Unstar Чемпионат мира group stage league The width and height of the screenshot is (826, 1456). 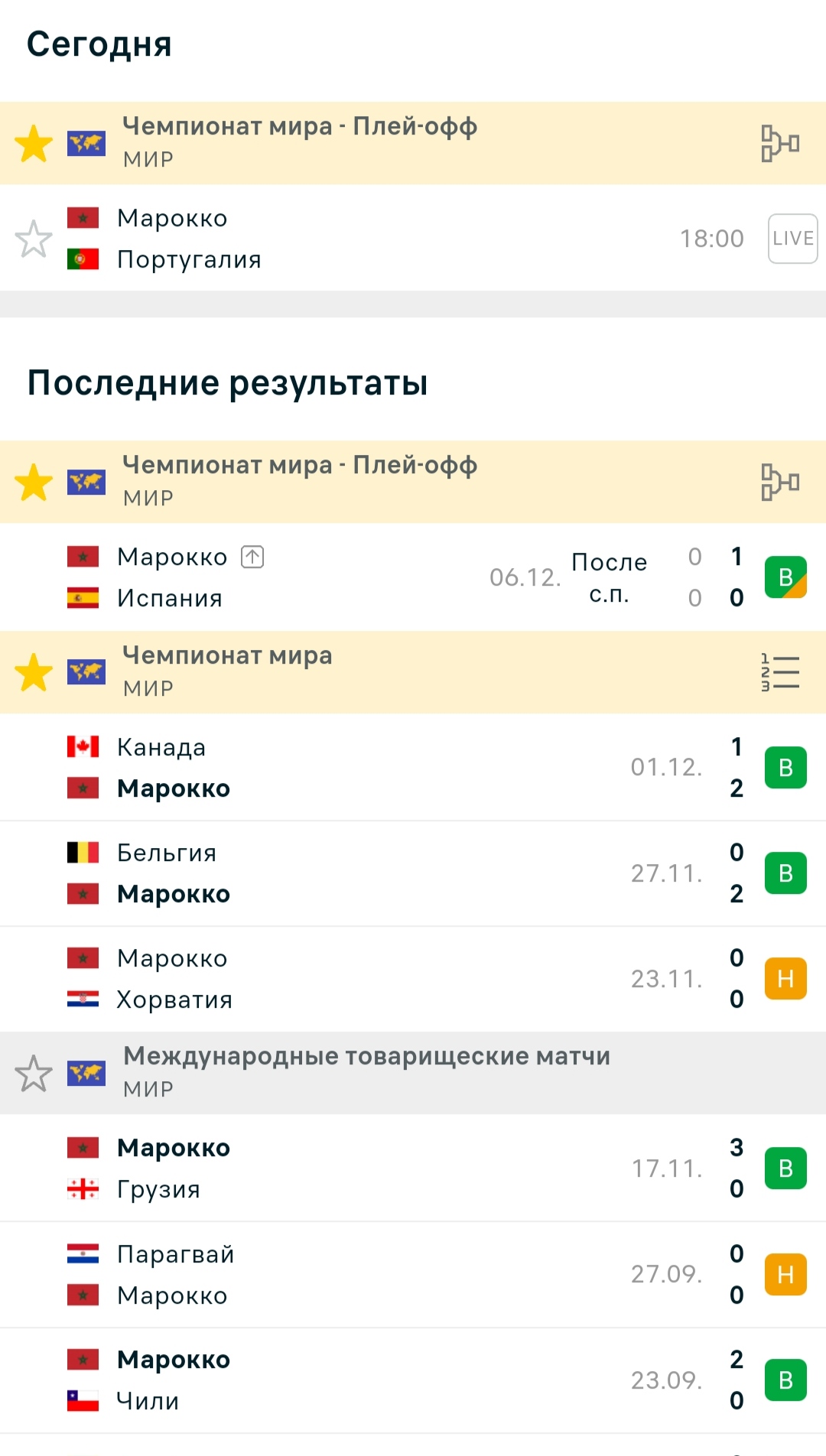pos(34,672)
